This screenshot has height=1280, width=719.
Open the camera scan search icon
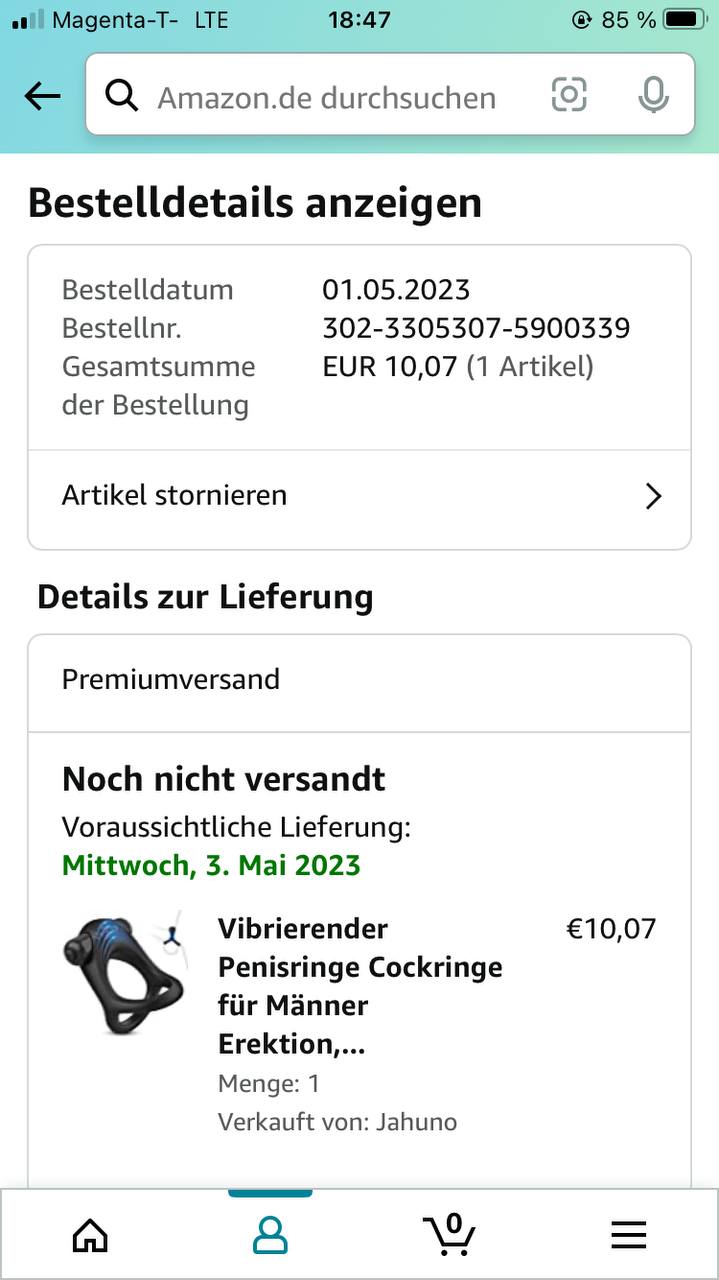coord(568,96)
